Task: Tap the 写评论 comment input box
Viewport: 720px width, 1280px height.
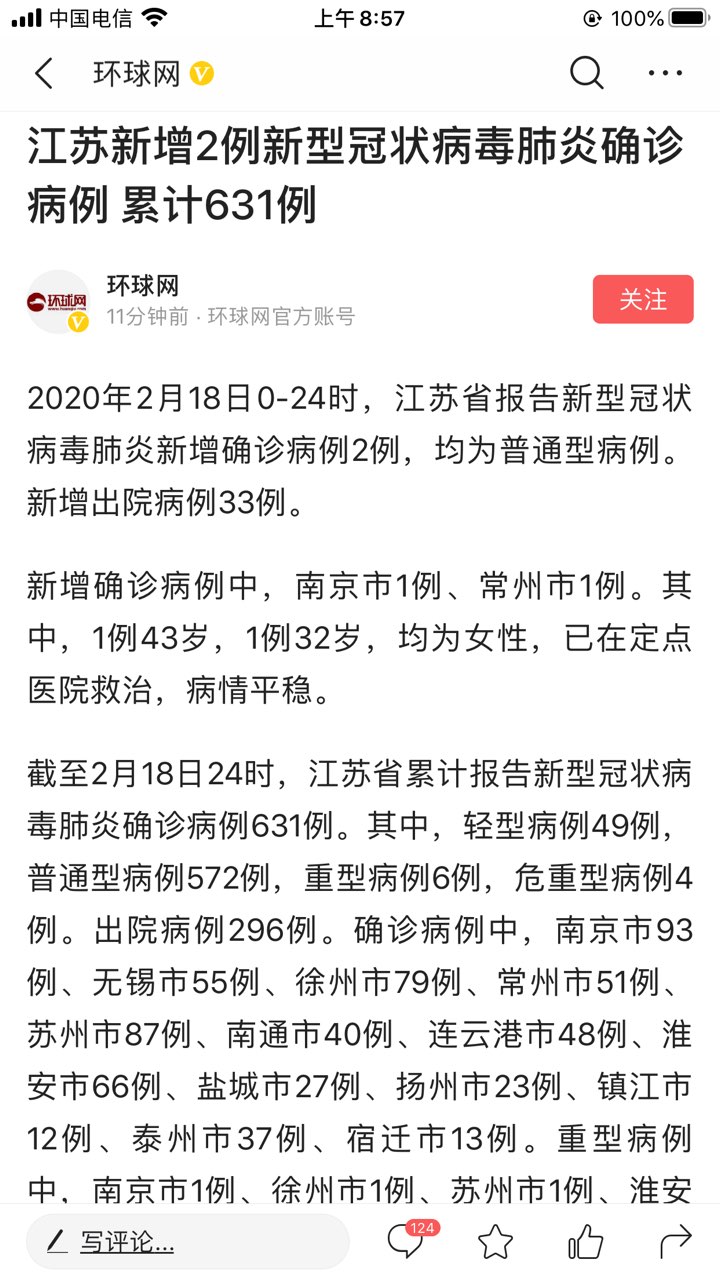Action: point(187,1242)
